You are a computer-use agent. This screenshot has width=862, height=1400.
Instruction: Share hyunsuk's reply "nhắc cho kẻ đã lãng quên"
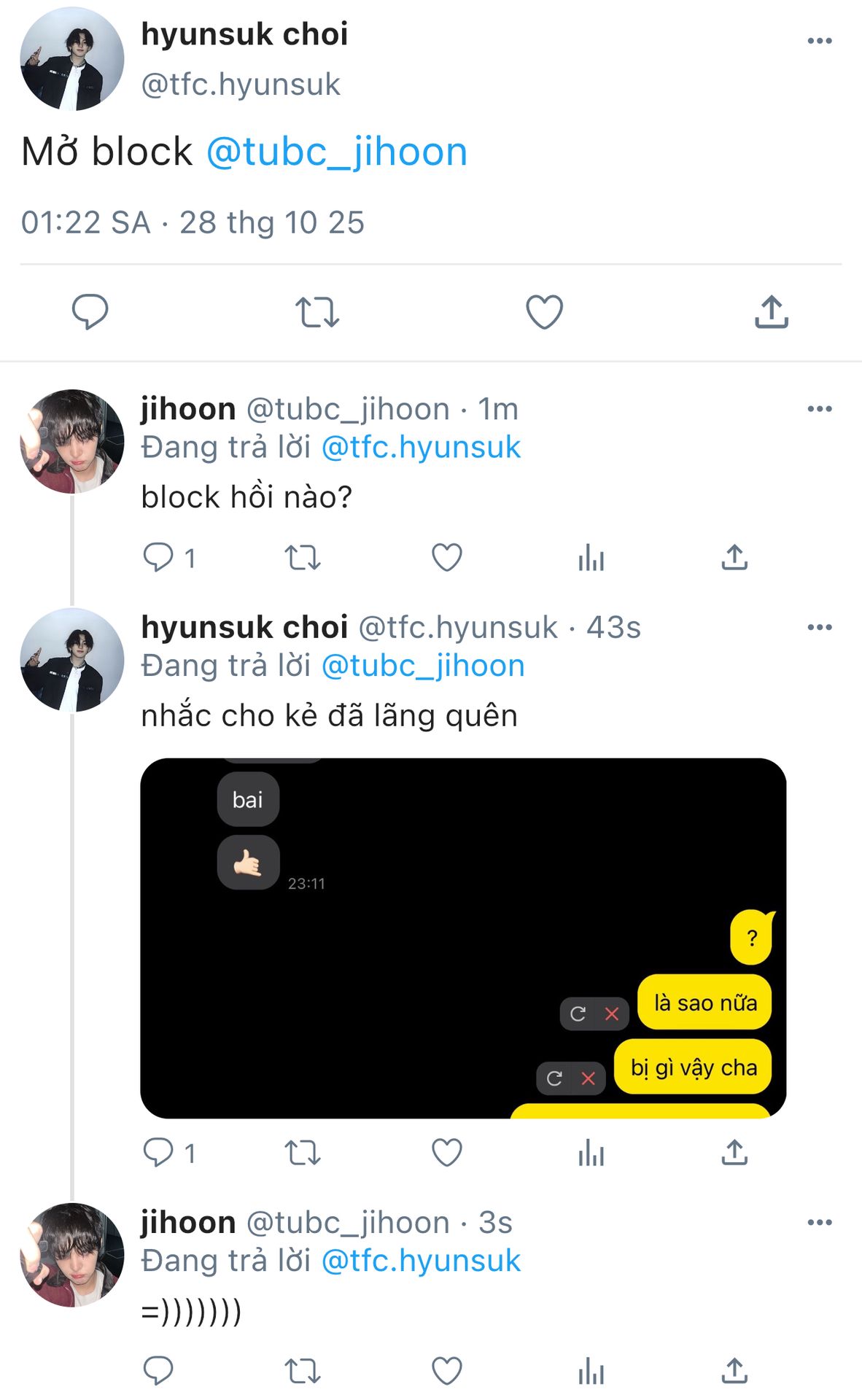click(734, 1152)
